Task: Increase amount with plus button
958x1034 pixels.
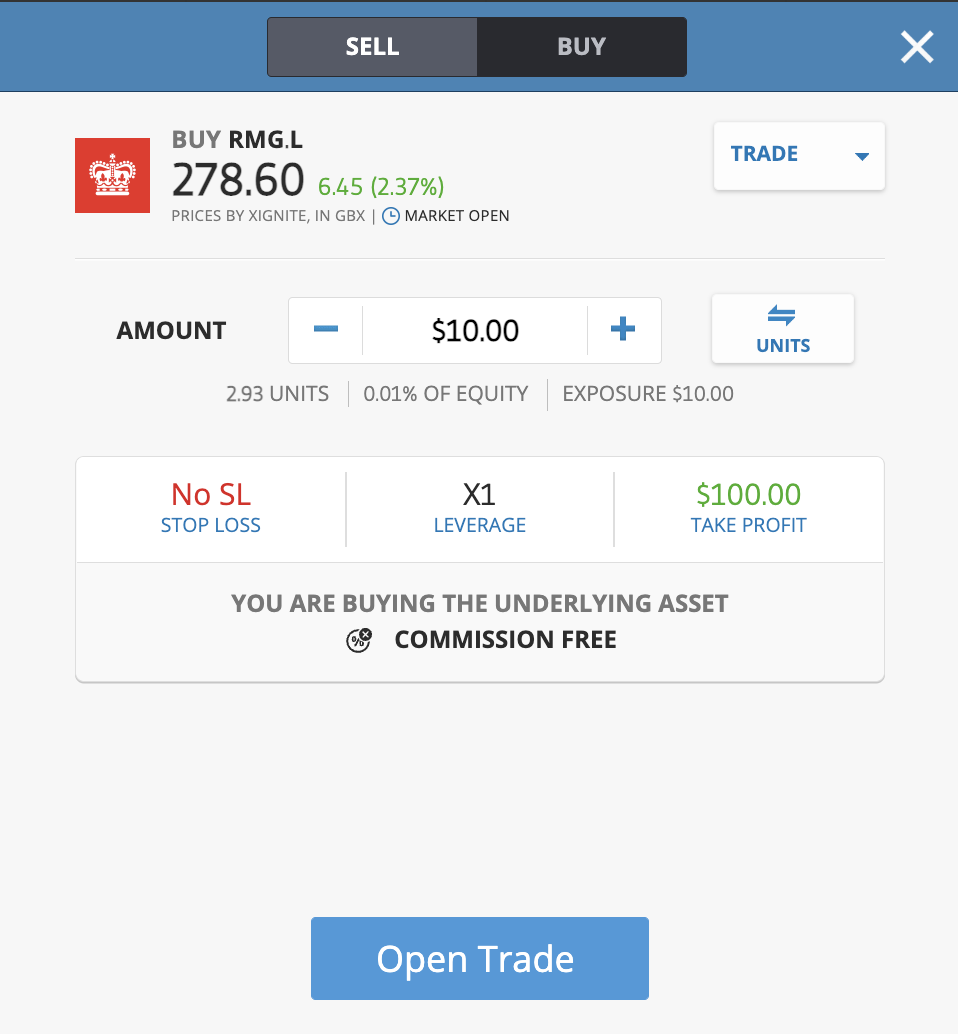Action: point(623,330)
